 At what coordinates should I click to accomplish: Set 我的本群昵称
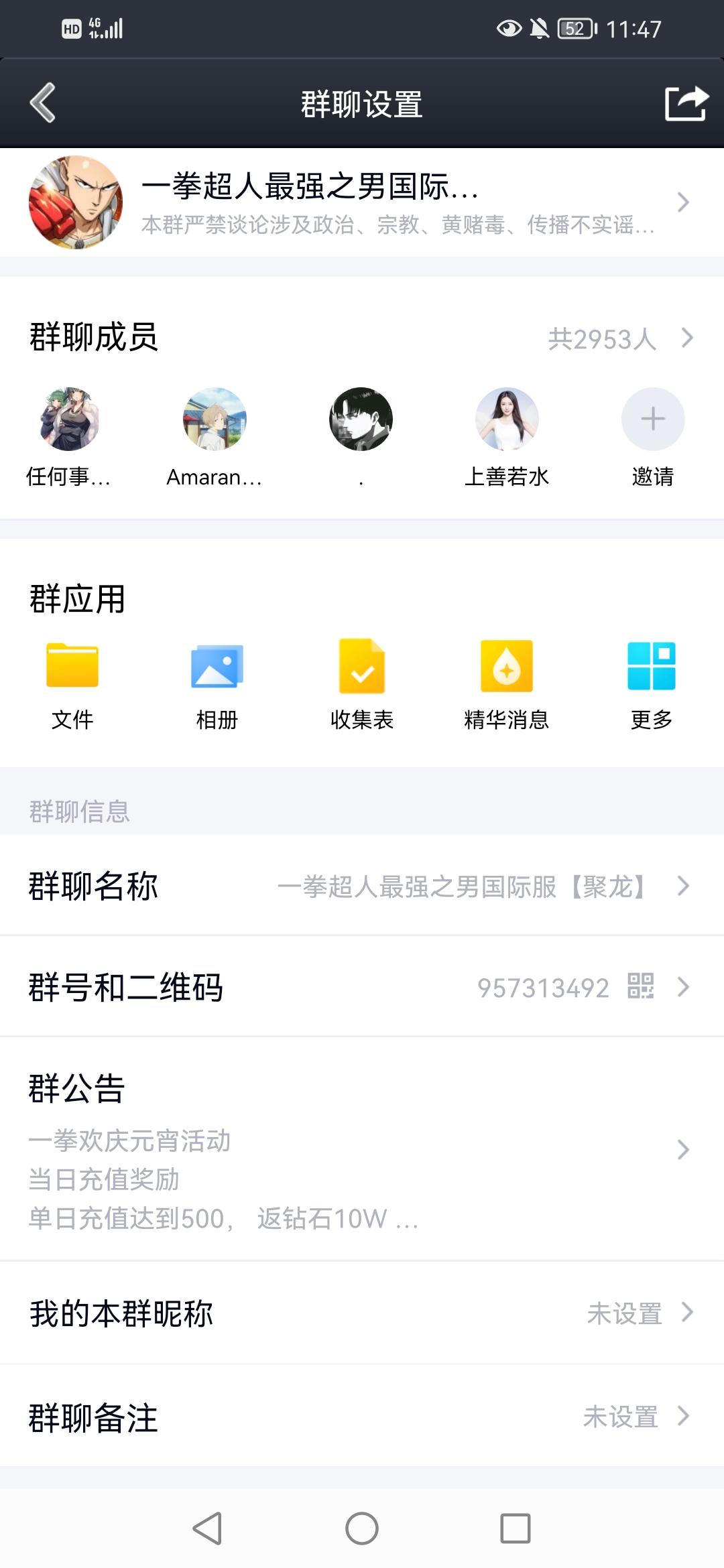[x=362, y=1313]
